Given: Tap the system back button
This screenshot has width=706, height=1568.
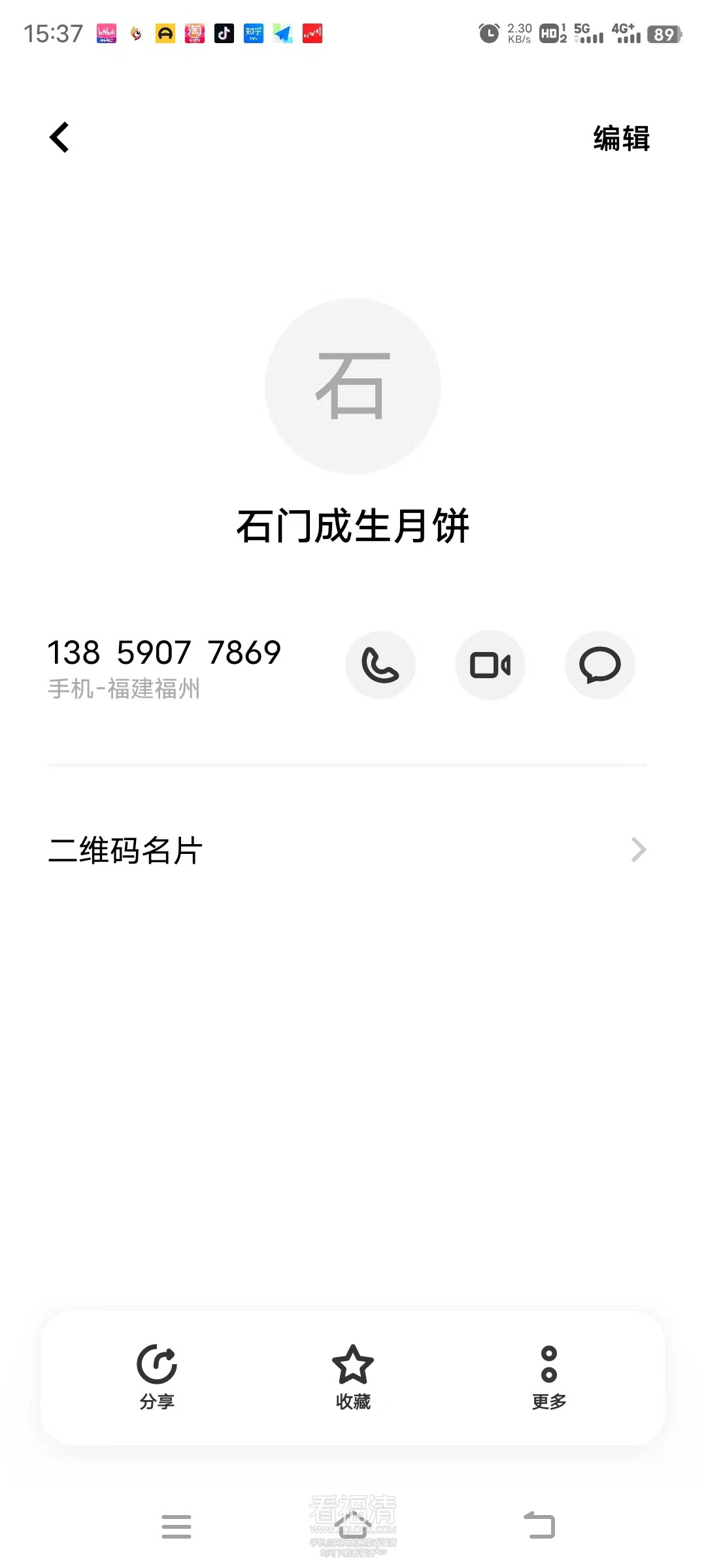Looking at the screenshot, I should pos(540,1526).
